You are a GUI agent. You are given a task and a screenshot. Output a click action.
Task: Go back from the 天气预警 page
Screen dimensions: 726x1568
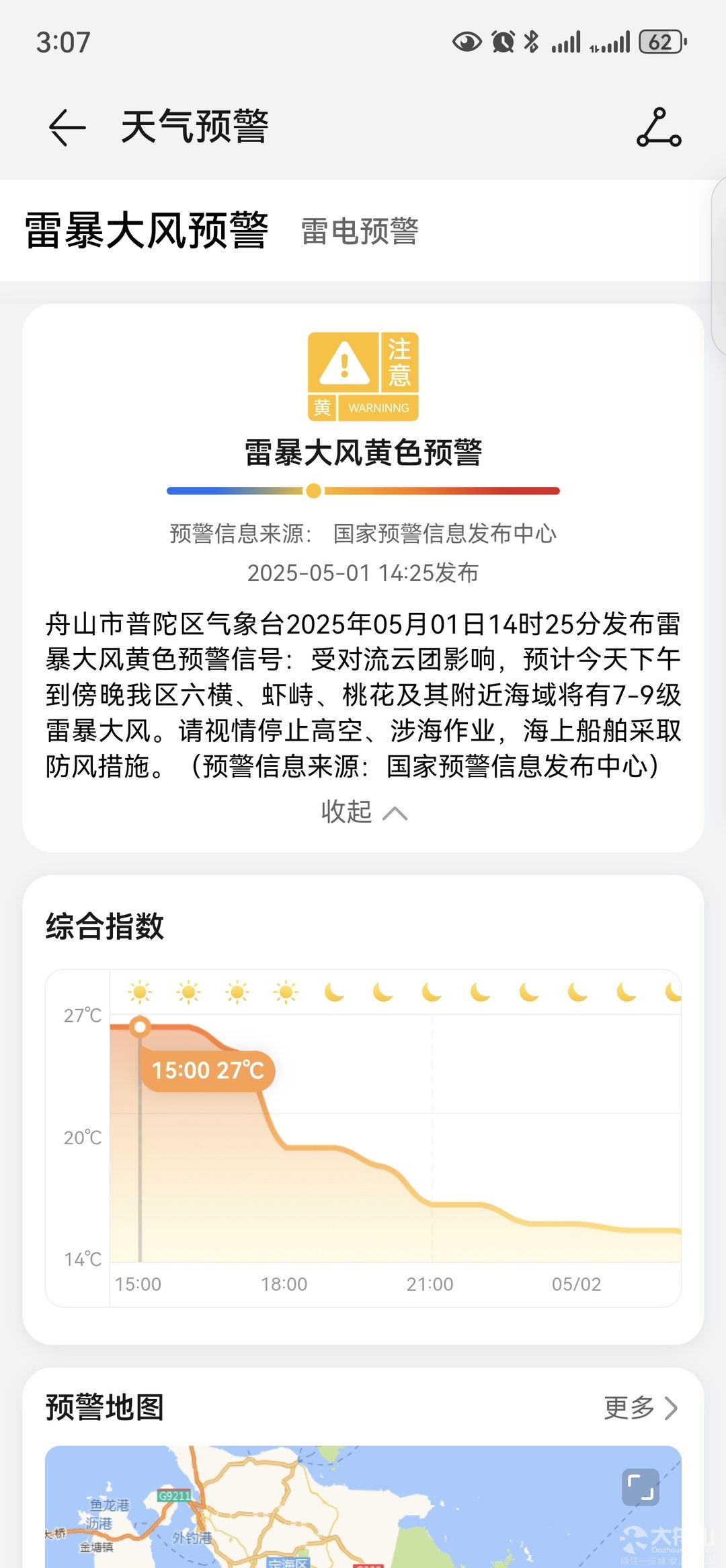tap(67, 127)
